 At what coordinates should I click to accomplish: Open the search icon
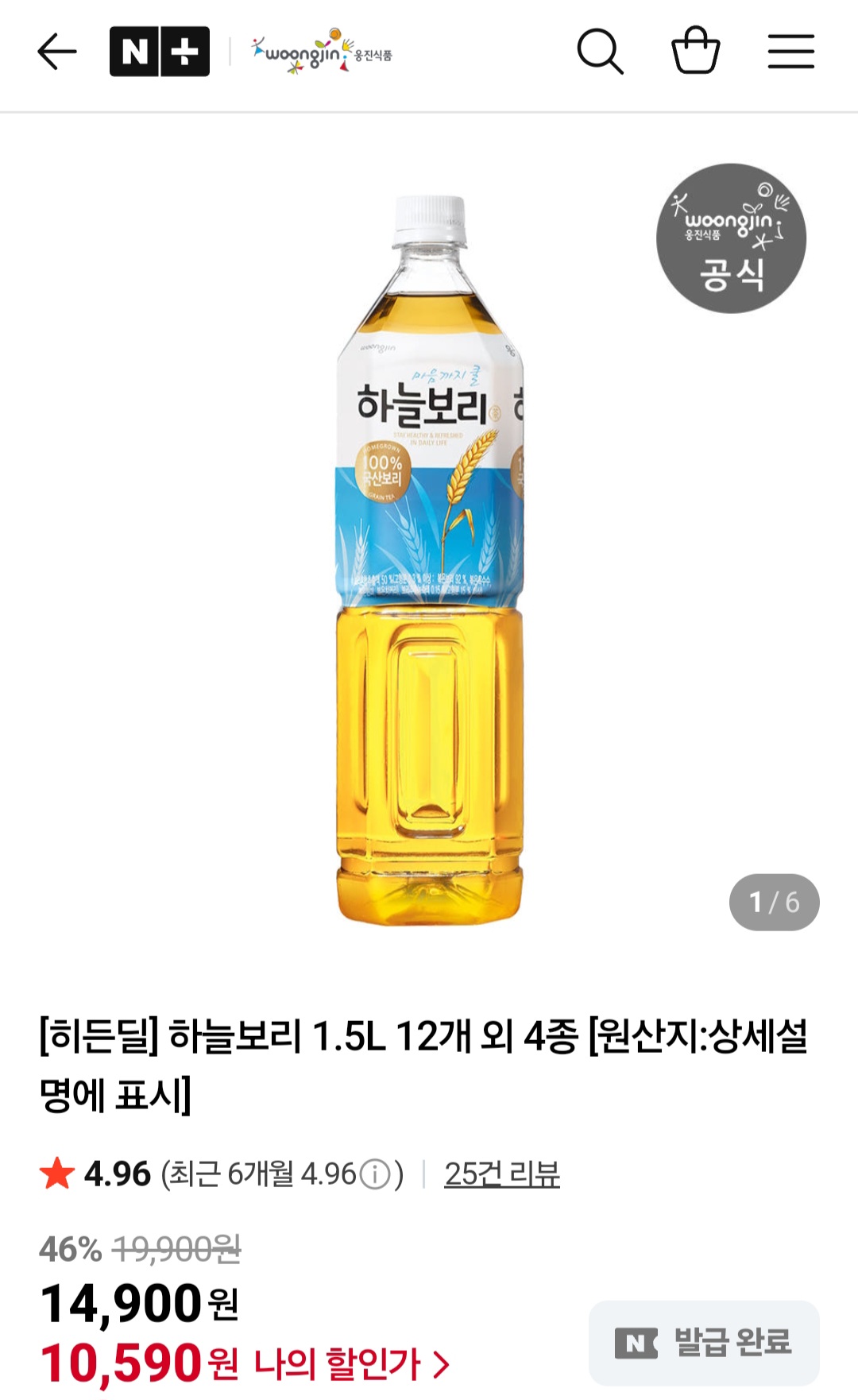pos(600,52)
